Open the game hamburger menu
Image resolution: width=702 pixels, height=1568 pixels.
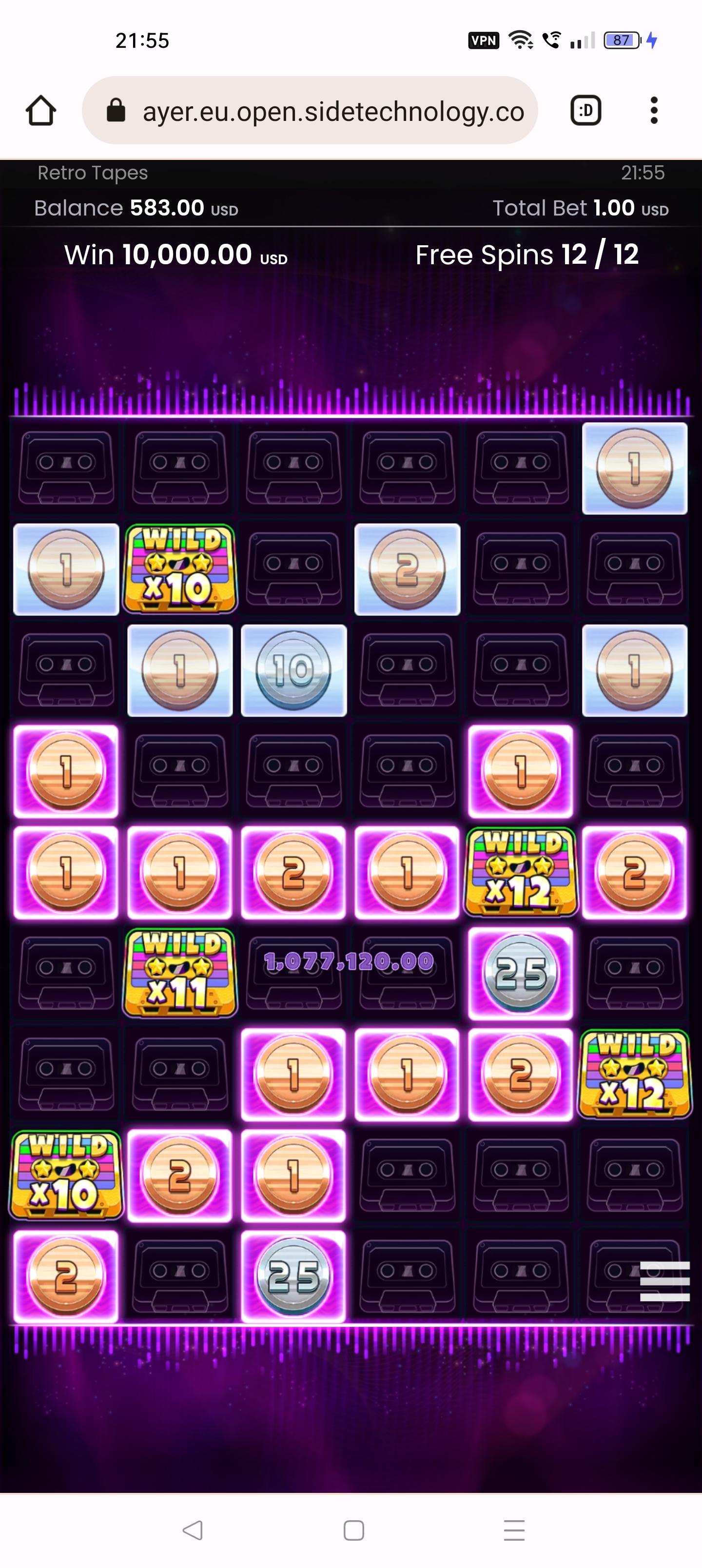coord(664,1281)
